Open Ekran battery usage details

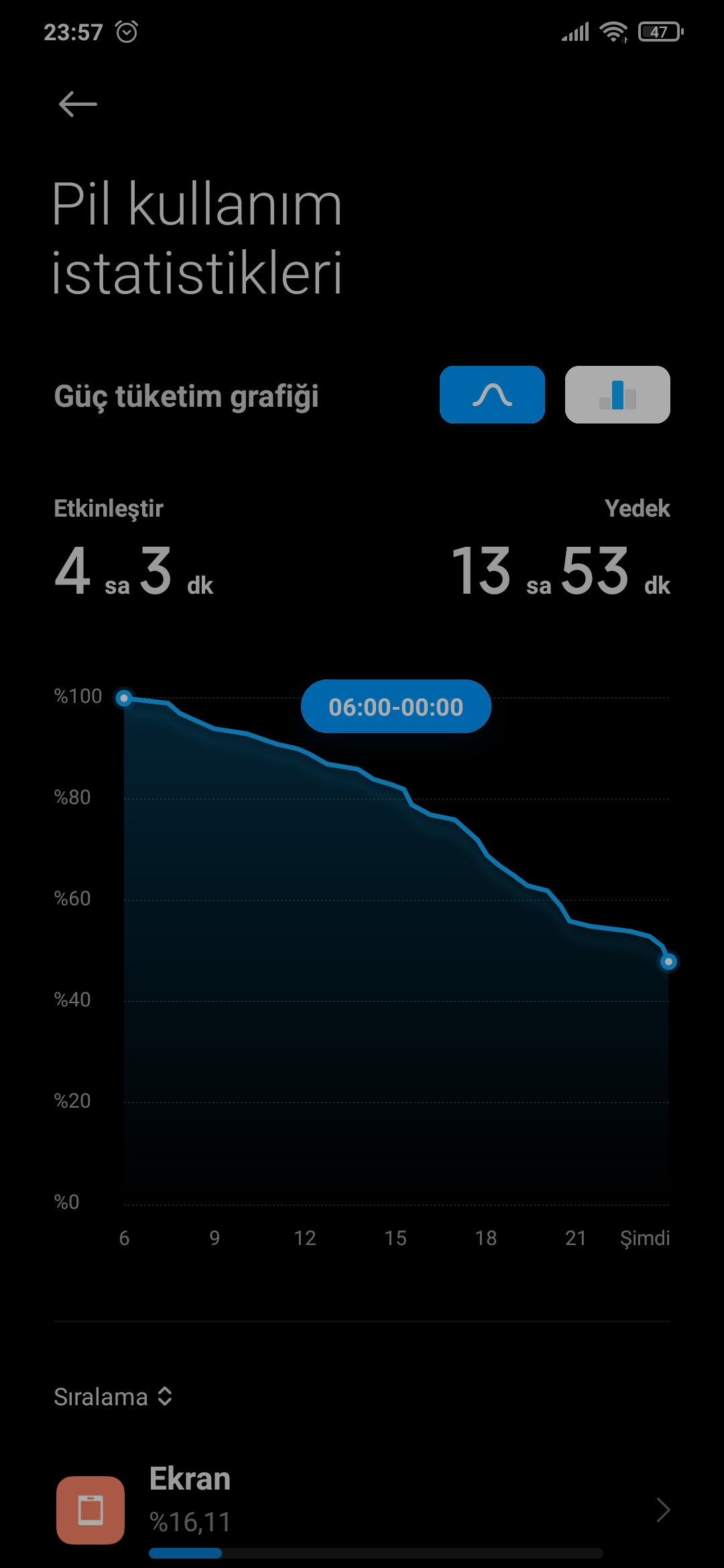coord(362,1510)
